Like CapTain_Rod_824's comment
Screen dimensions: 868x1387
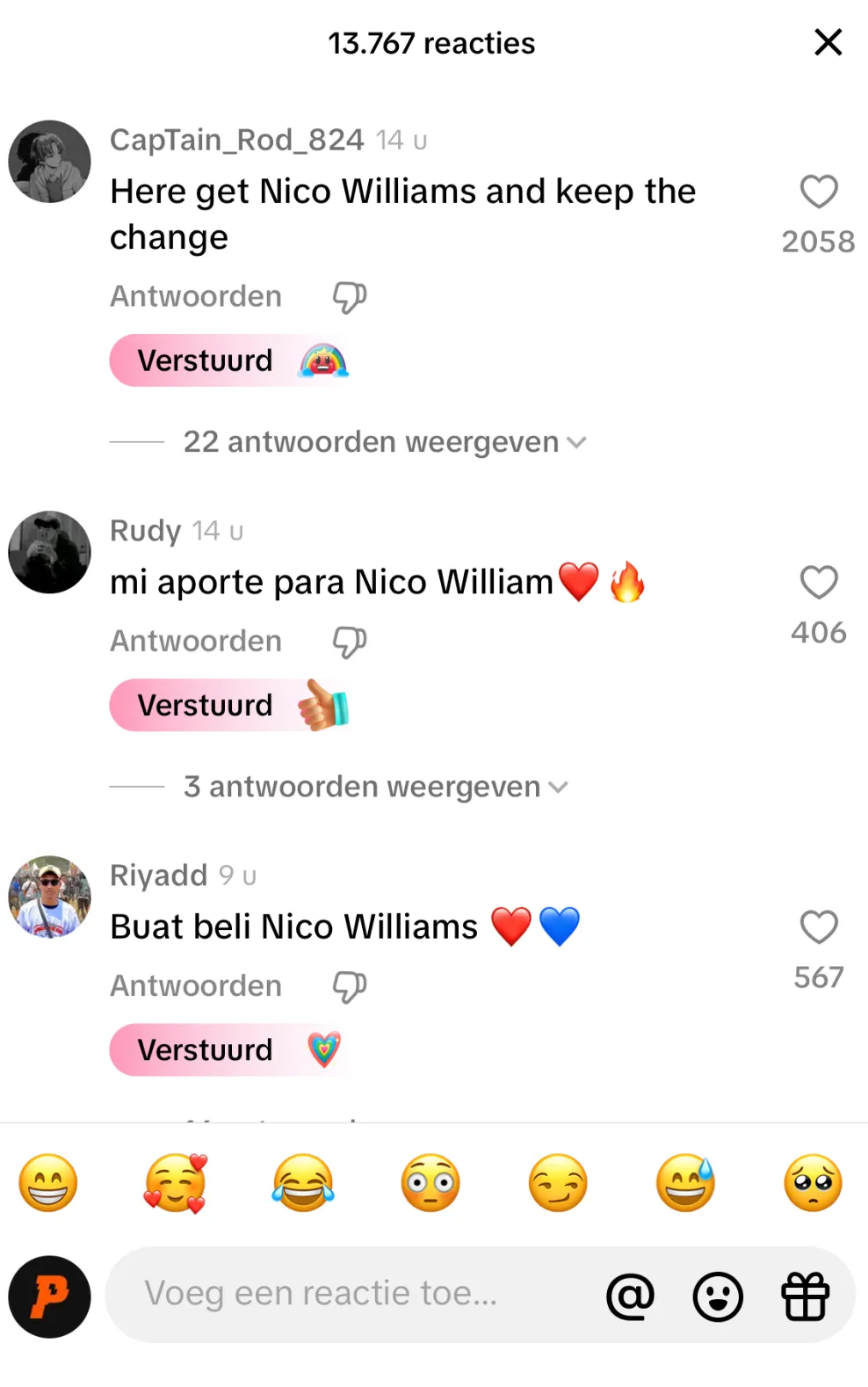point(818,192)
